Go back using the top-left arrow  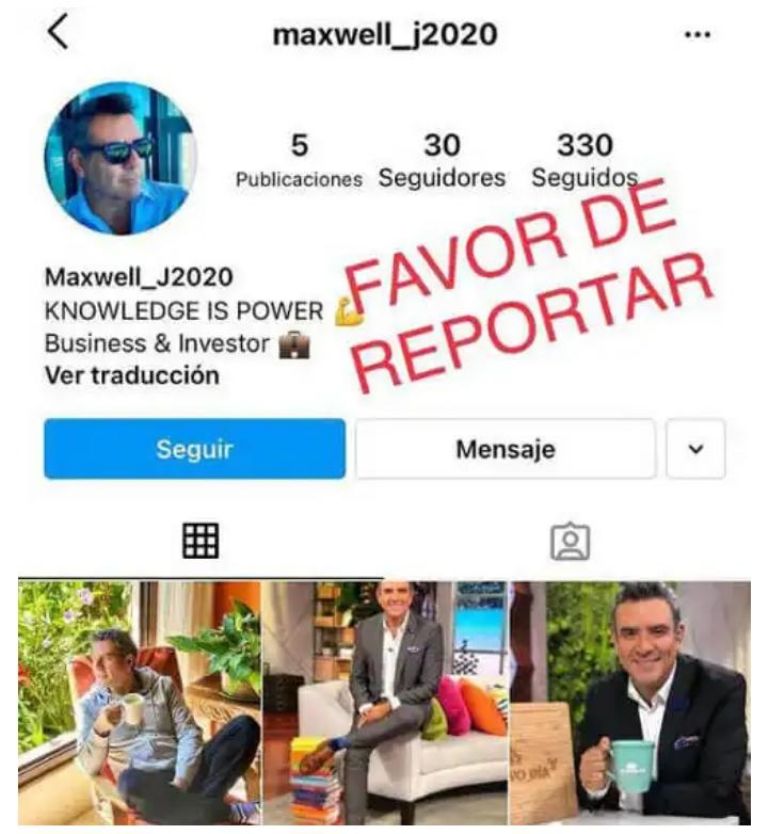pyautogui.click(x=58, y=34)
